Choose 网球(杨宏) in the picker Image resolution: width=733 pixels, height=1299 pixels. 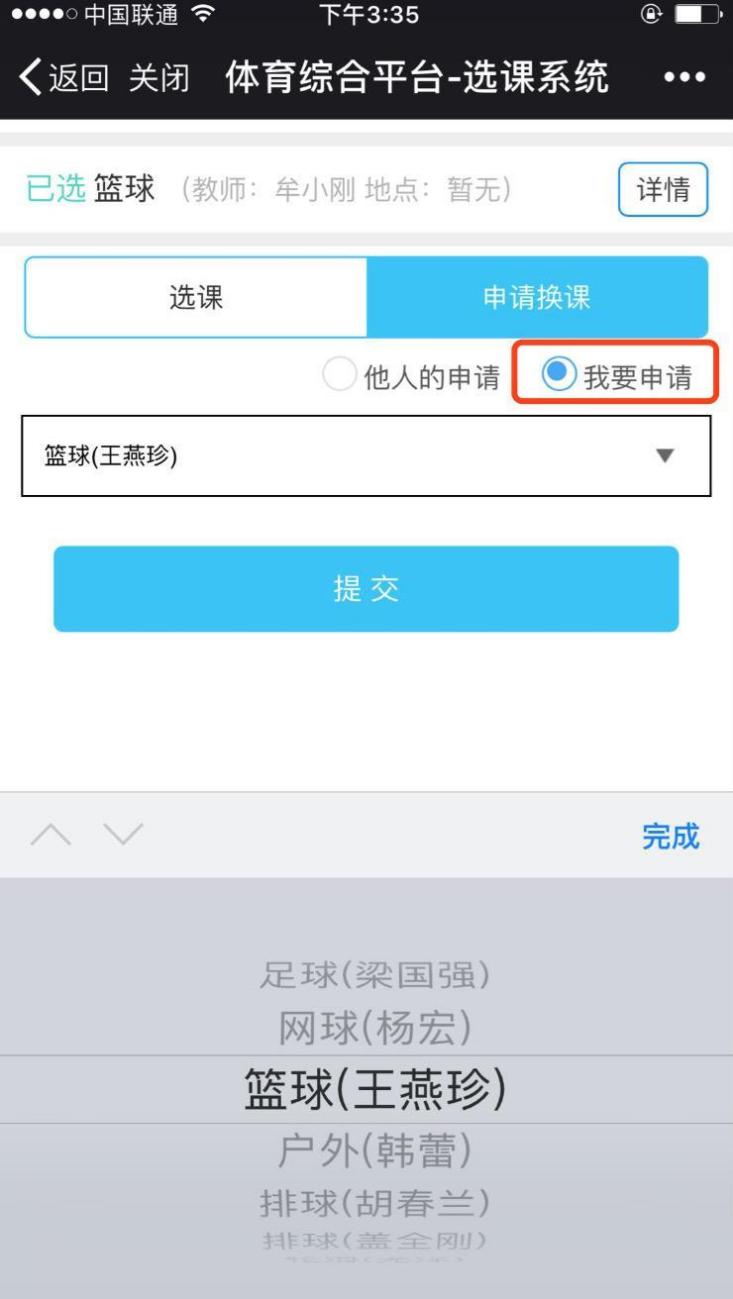click(x=375, y=1027)
